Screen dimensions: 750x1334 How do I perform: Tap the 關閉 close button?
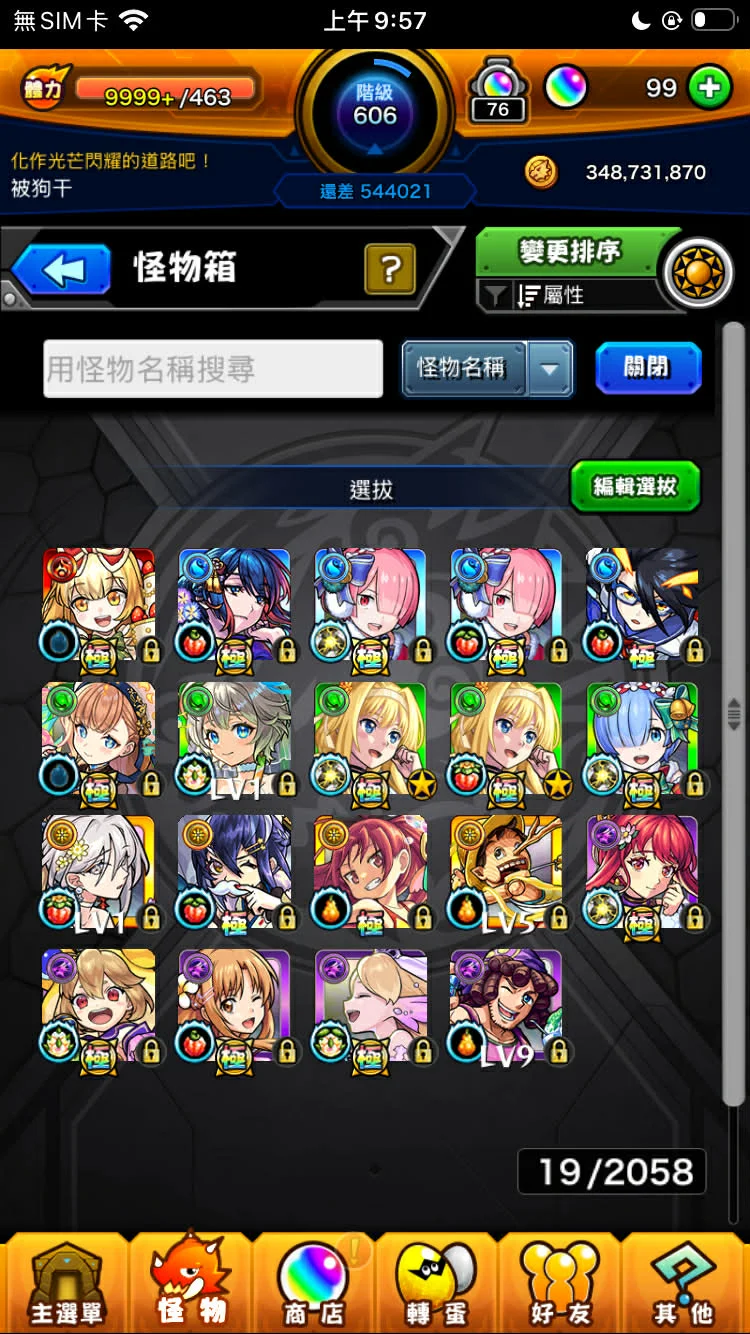[x=647, y=368]
